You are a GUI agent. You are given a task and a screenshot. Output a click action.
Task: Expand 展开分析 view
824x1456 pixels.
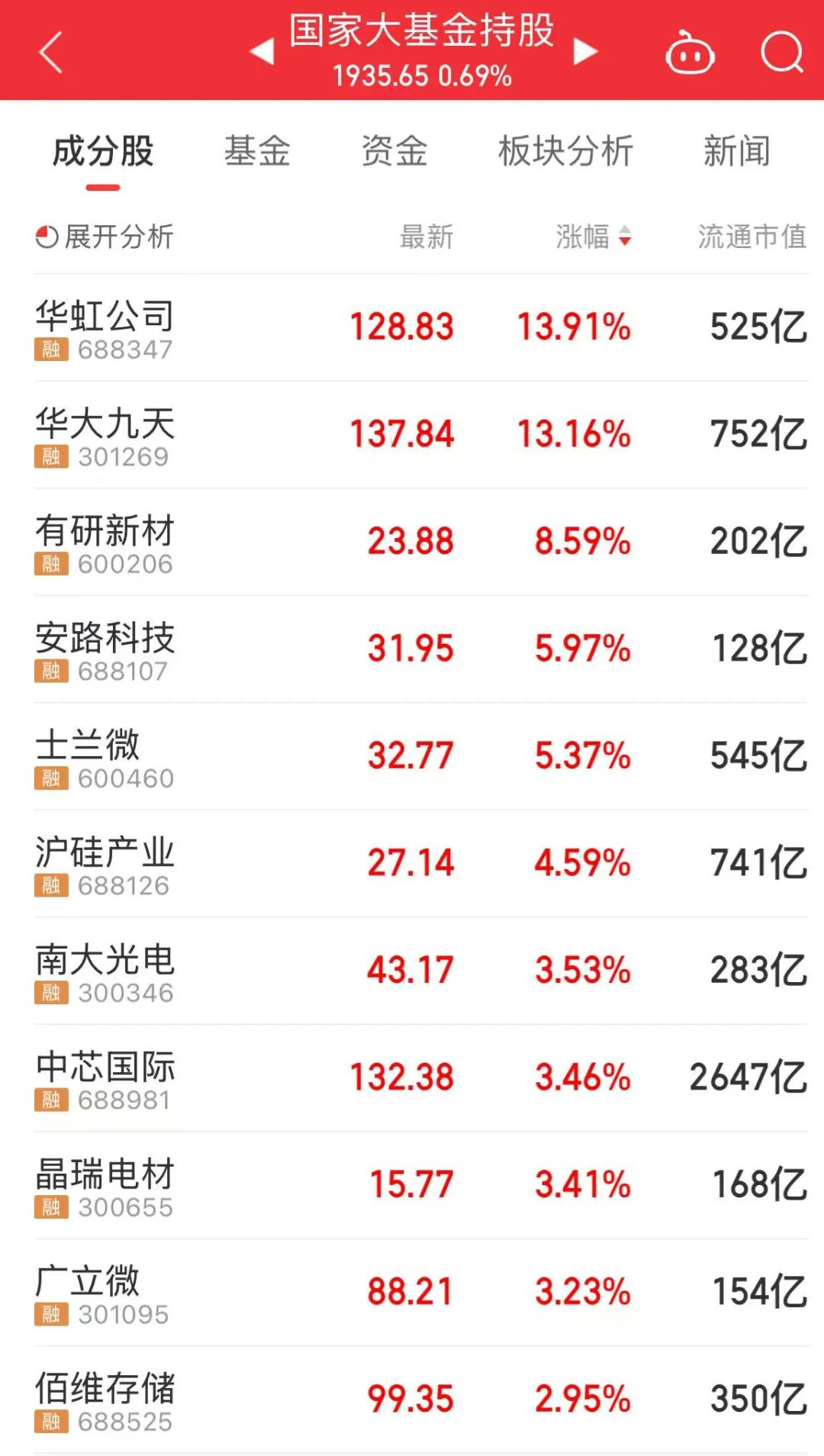[x=105, y=237]
